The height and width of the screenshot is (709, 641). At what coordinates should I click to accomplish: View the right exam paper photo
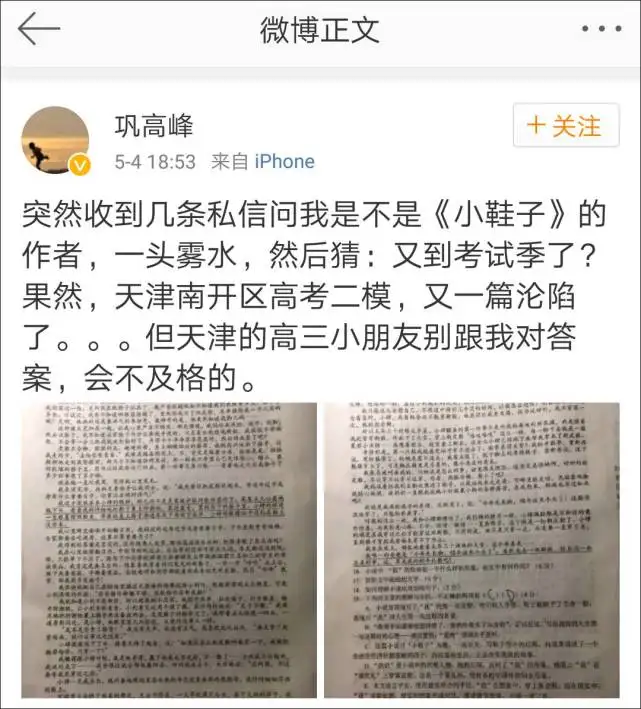tap(472, 550)
